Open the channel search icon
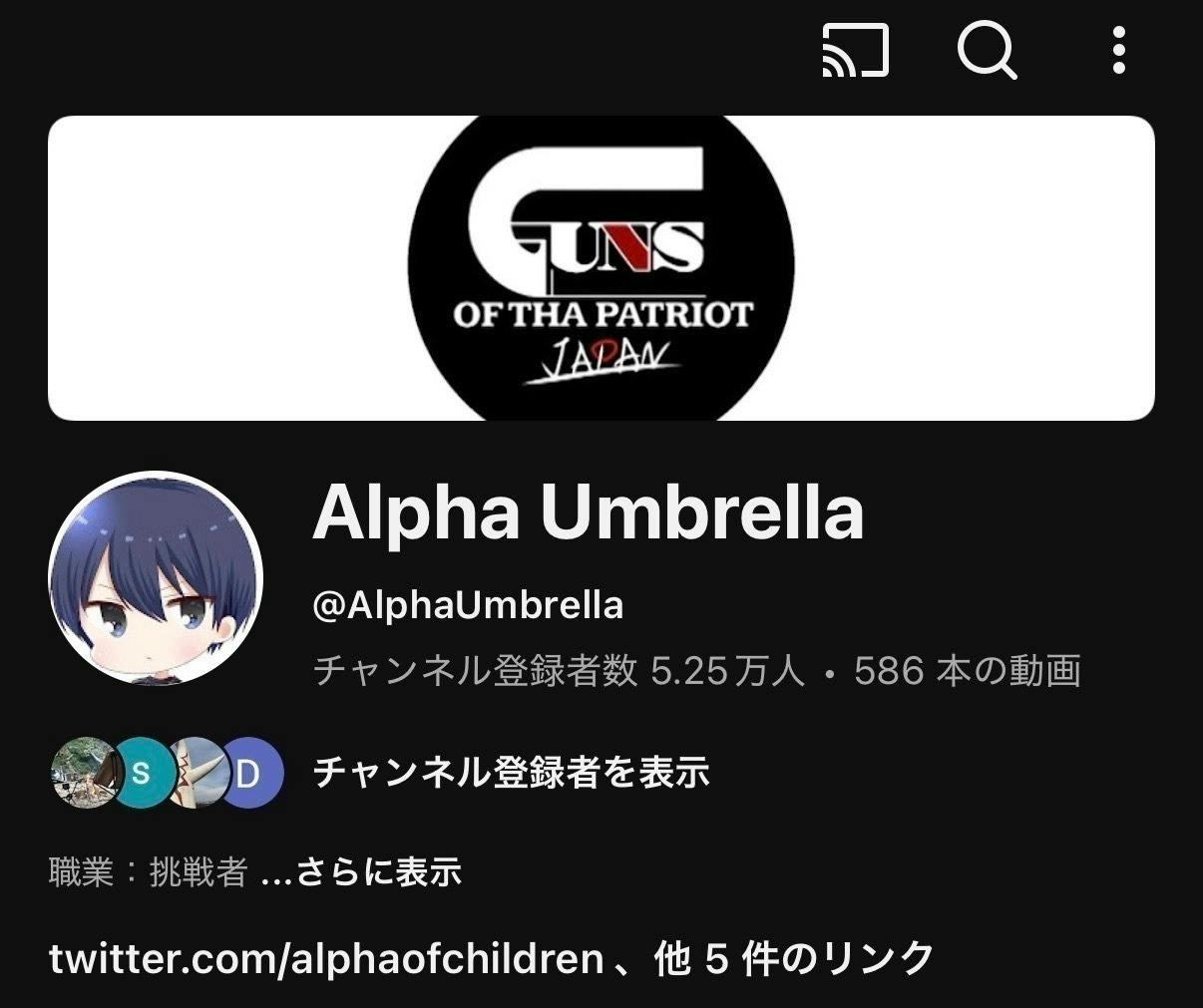The image size is (1203, 1008). pyautogui.click(x=987, y=50)
